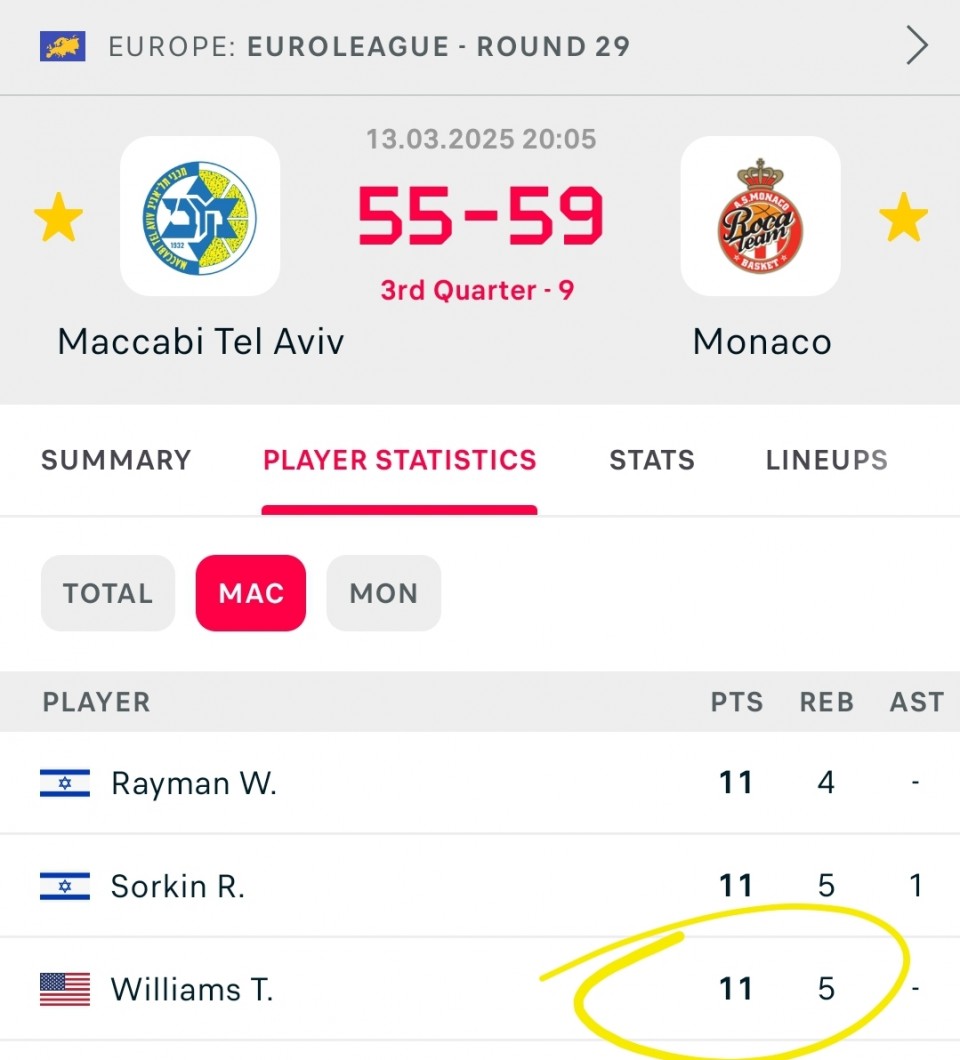The image size is (960, 1060).
Task: Sort players by AST column
Action: click(x=916, y=702)
